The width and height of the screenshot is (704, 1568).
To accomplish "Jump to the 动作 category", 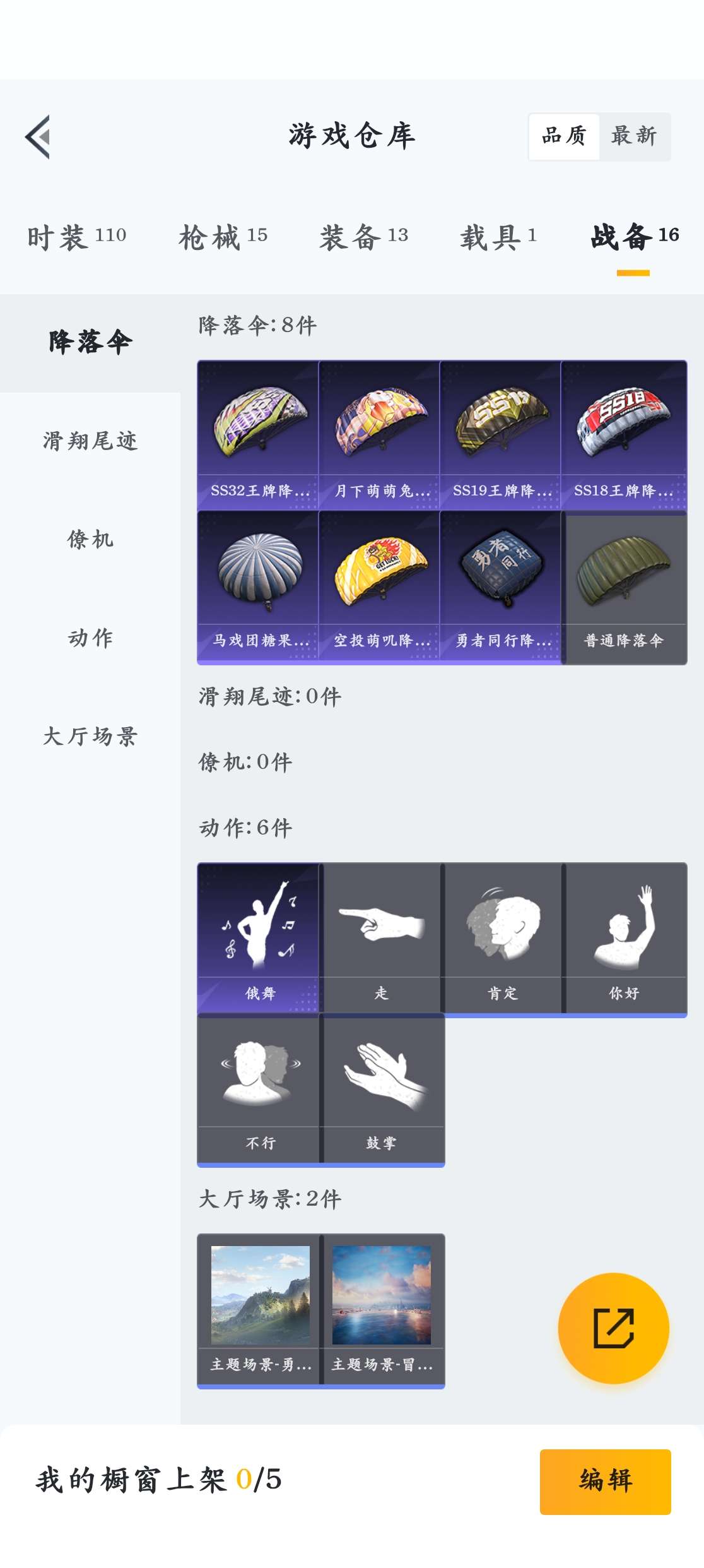I will (90, 638).
